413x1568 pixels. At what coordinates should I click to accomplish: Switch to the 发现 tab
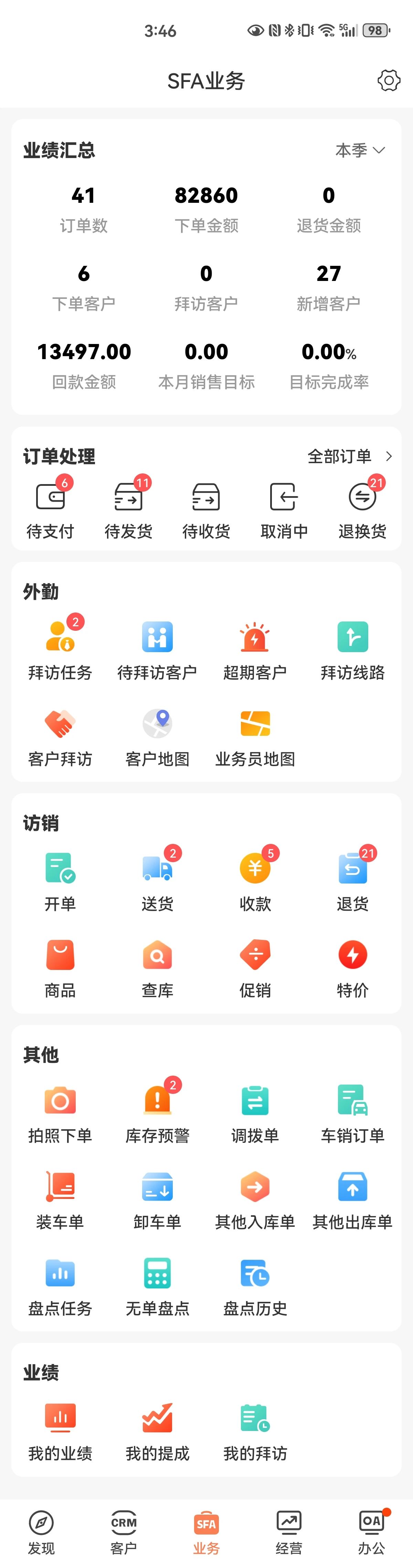tap(41, 1532)
